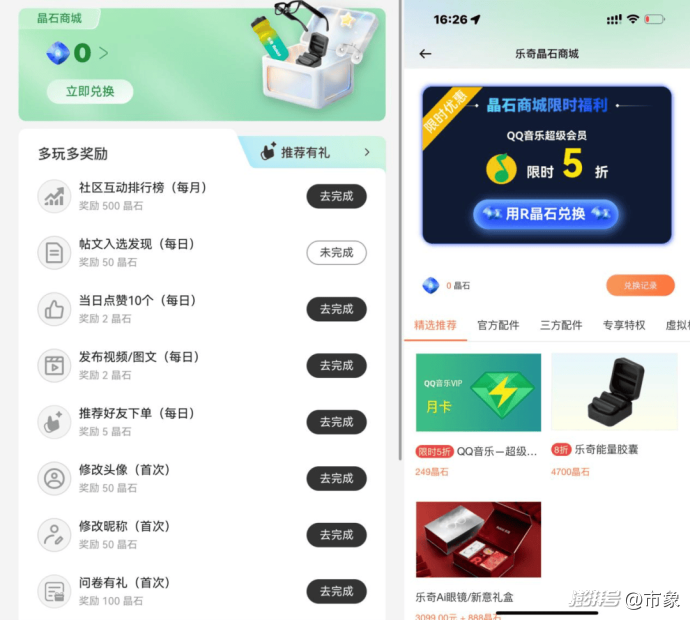Switch to 官方配件 tab
The height and width of the screenshot is (620, 690).
[x=498, y=325]
